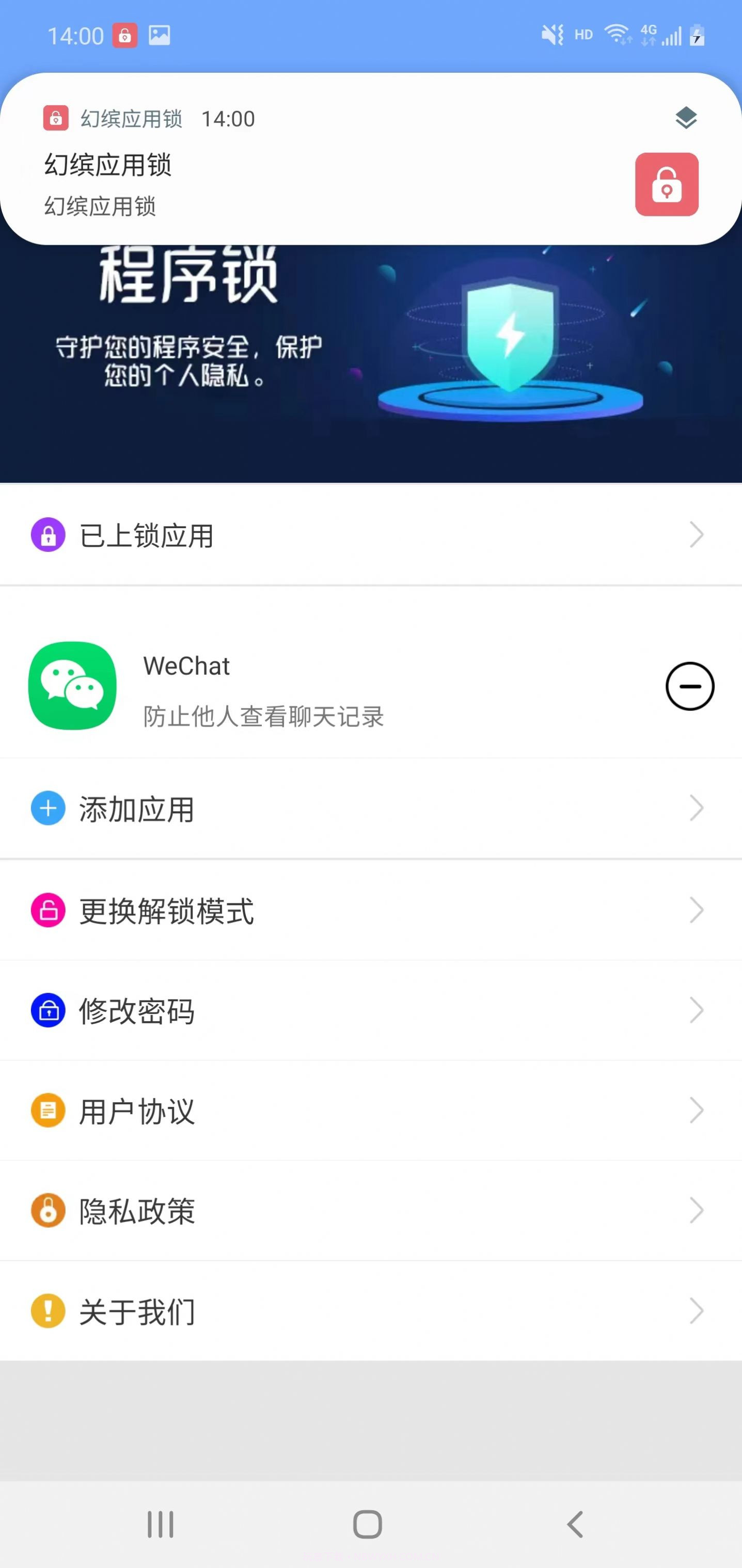Click the WeChat app icon
Image resolution: width=742 pixels, height=1568 pixels.
[x=71, y=686]
